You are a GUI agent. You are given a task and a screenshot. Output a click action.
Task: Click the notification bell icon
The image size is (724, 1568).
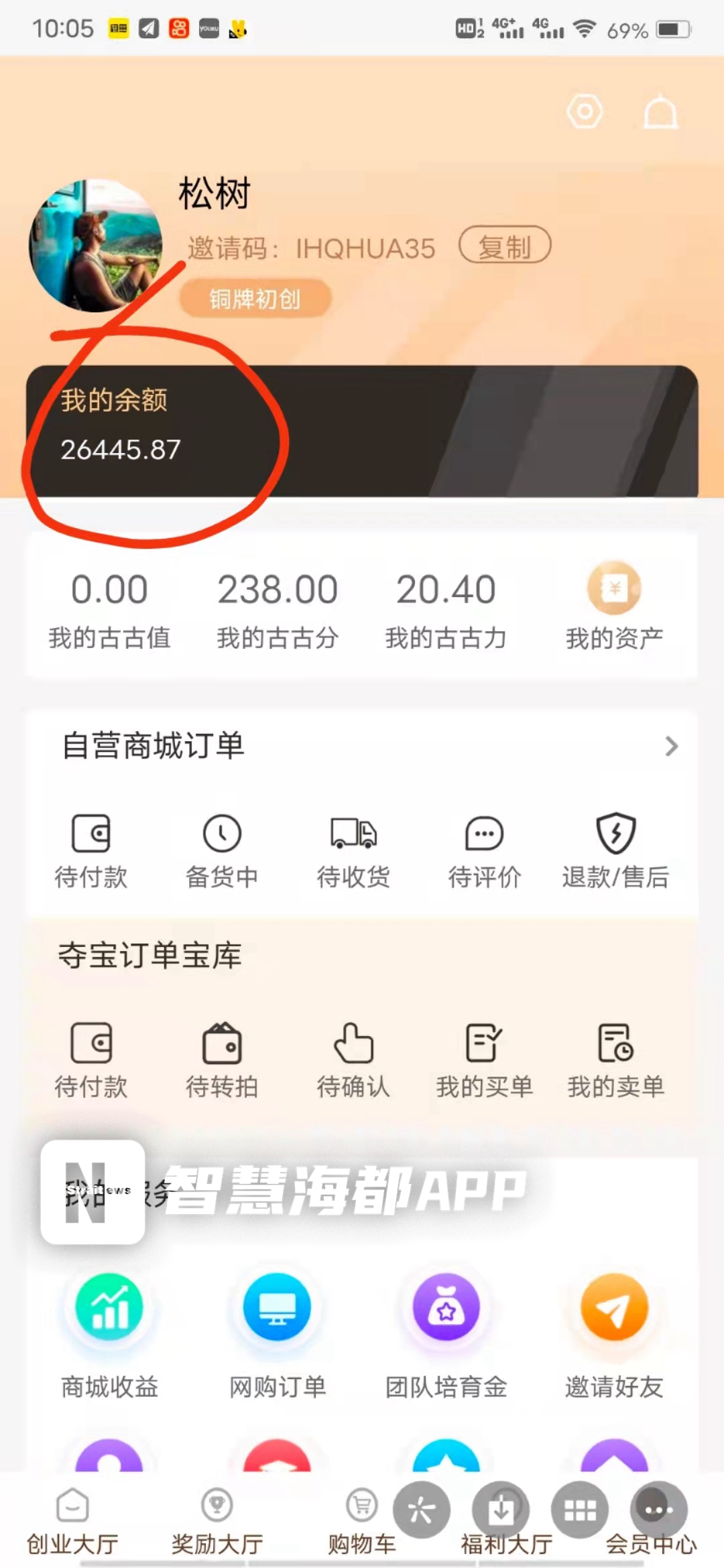[660, 111]
